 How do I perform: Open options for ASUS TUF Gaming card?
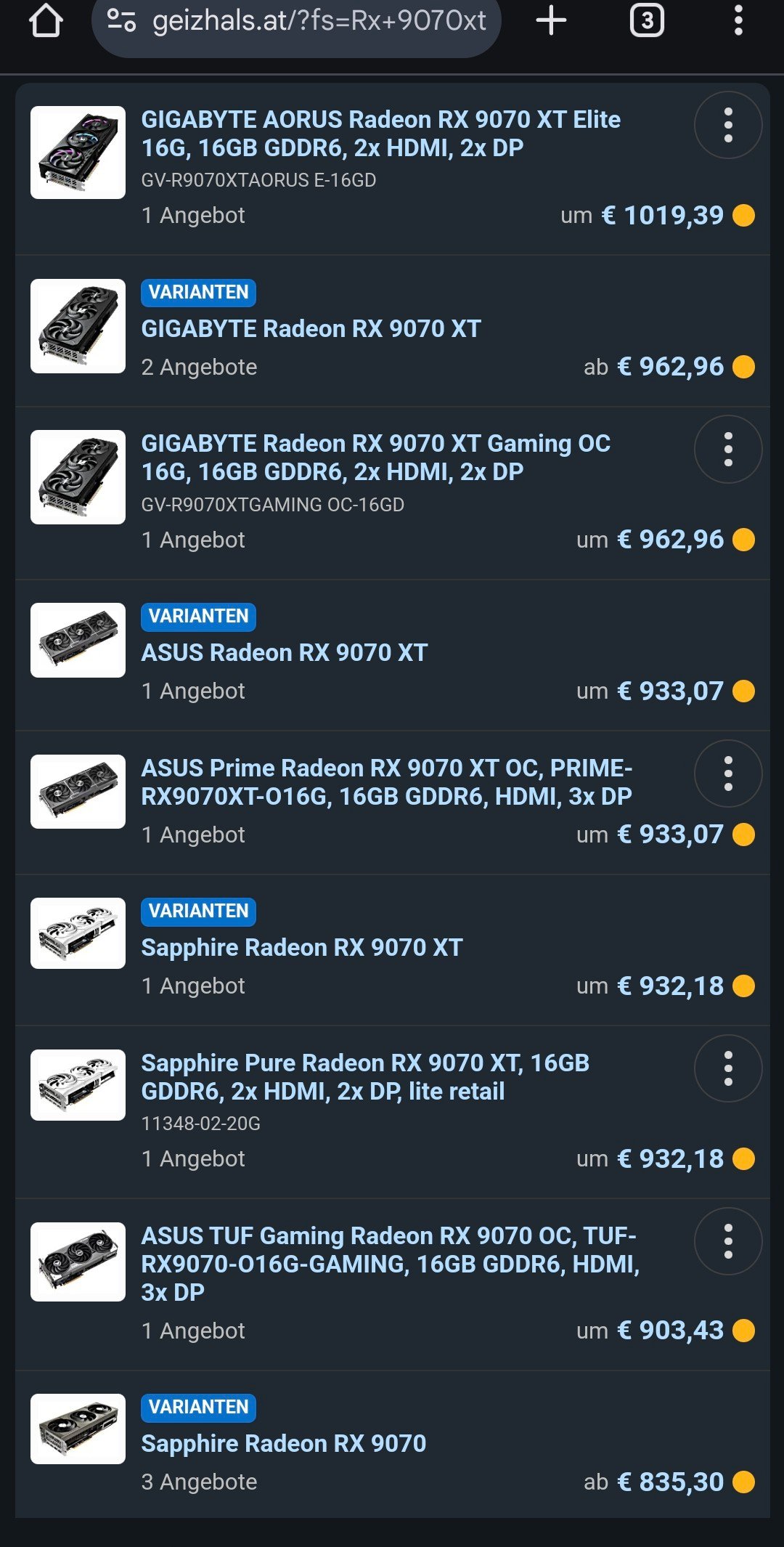click(727, 1241)
